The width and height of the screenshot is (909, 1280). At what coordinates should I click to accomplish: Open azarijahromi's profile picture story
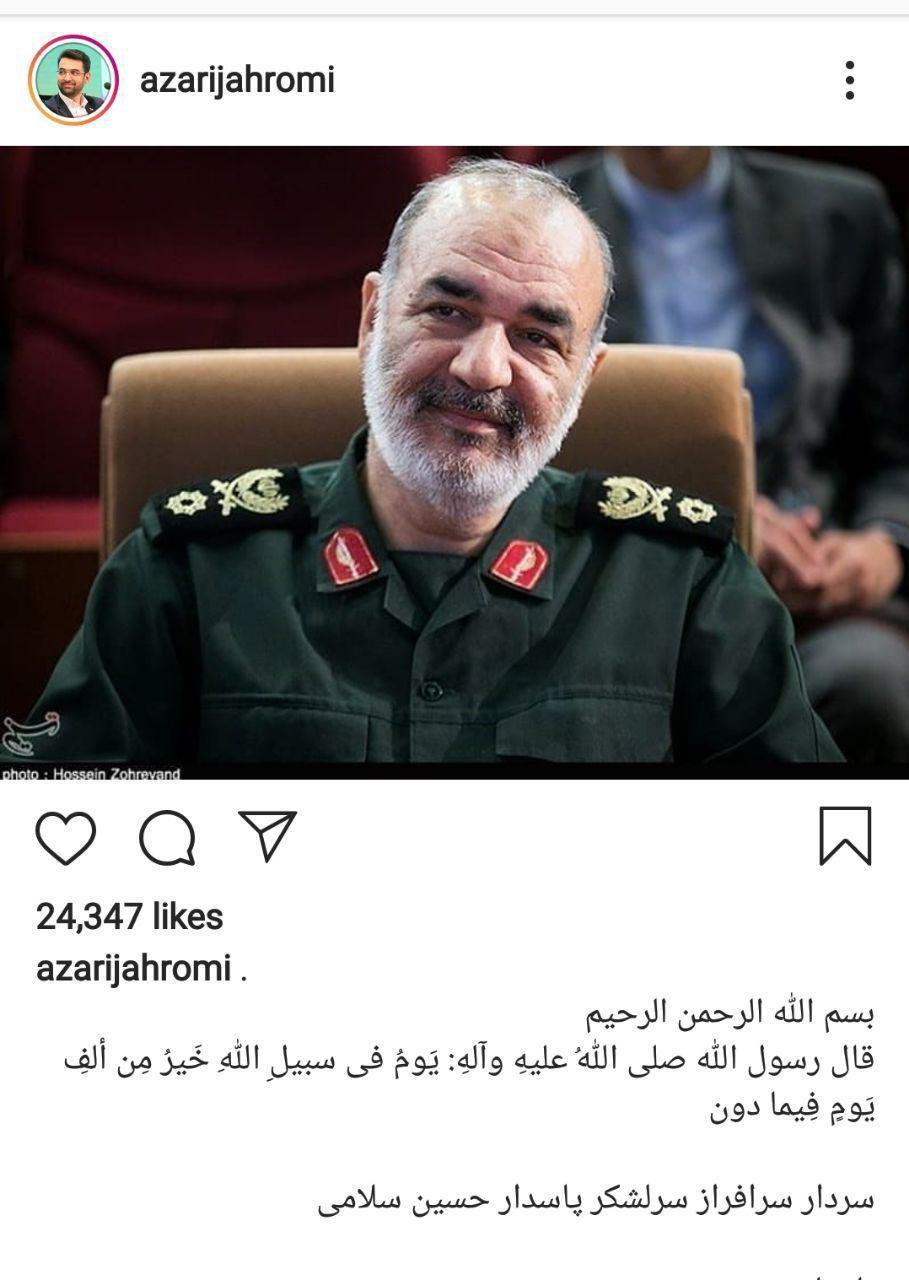tap(73, 80)
